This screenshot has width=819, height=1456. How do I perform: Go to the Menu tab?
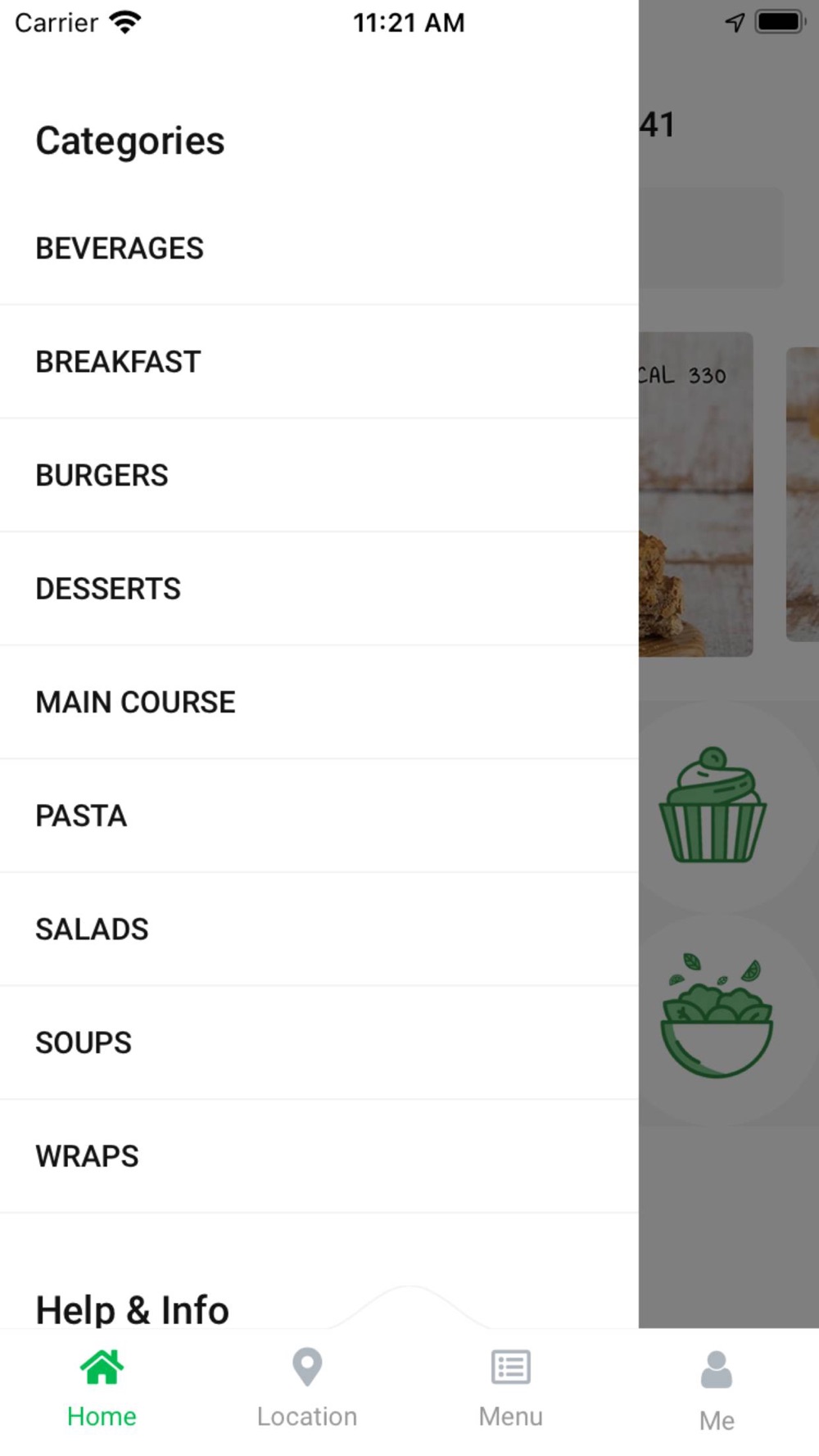click(x=511, y=1387)
